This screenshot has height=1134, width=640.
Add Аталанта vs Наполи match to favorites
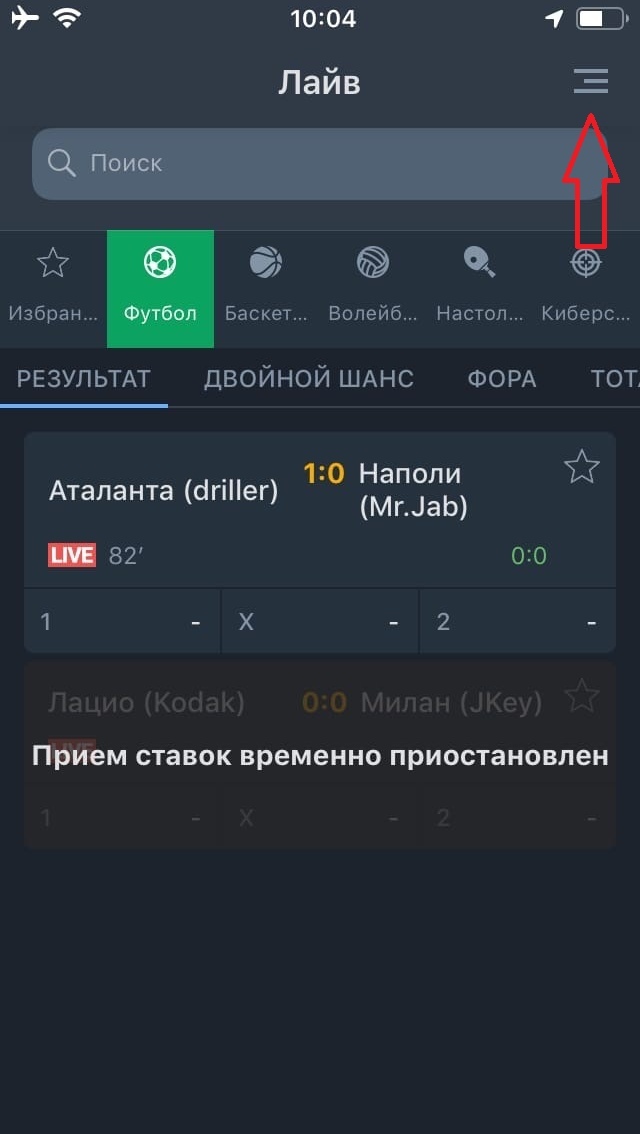(581, 466)
